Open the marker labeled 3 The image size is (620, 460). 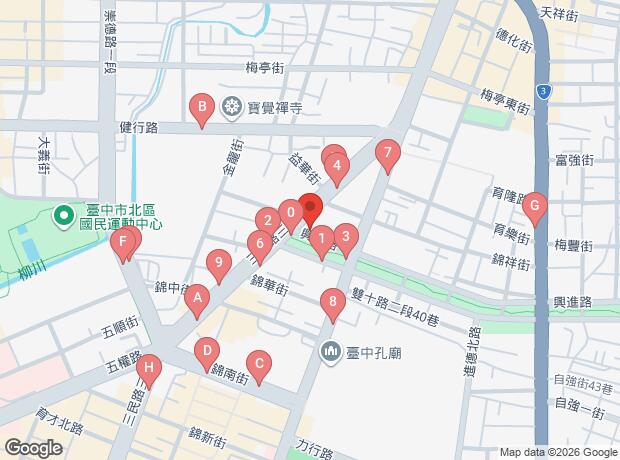345,238
